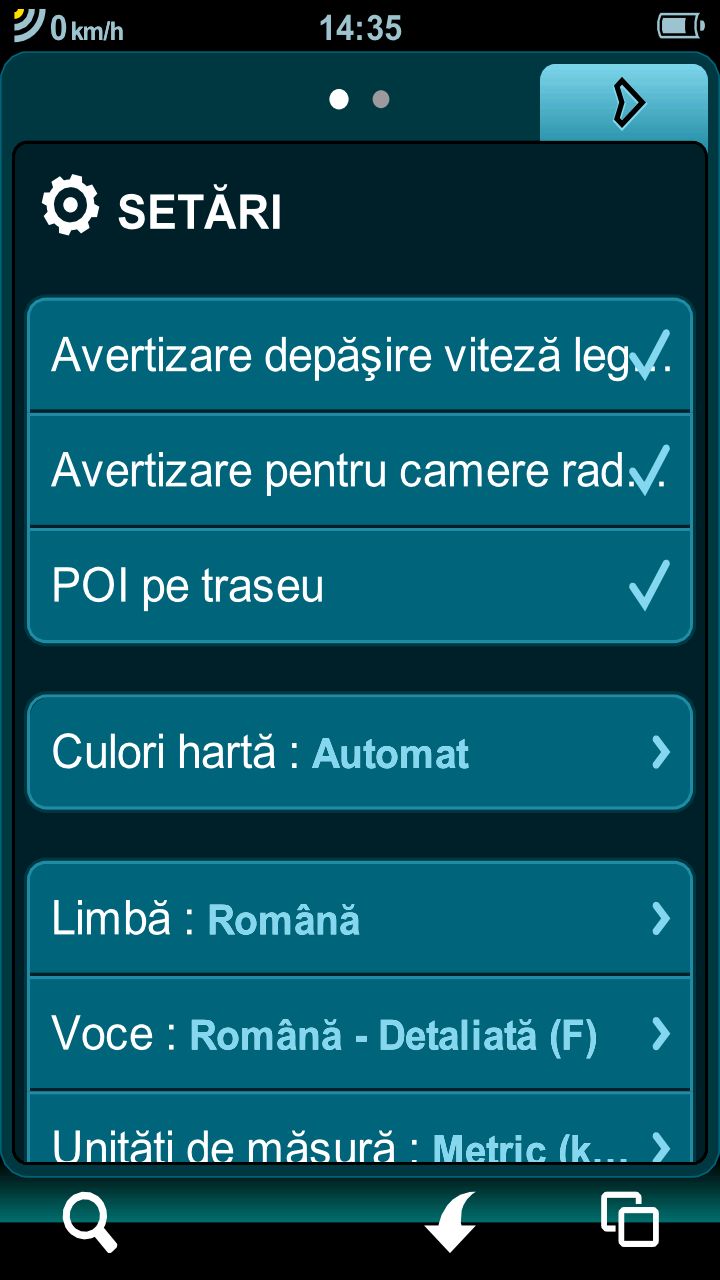
Task: Open the search magnifier icon
Action: 90,1221
